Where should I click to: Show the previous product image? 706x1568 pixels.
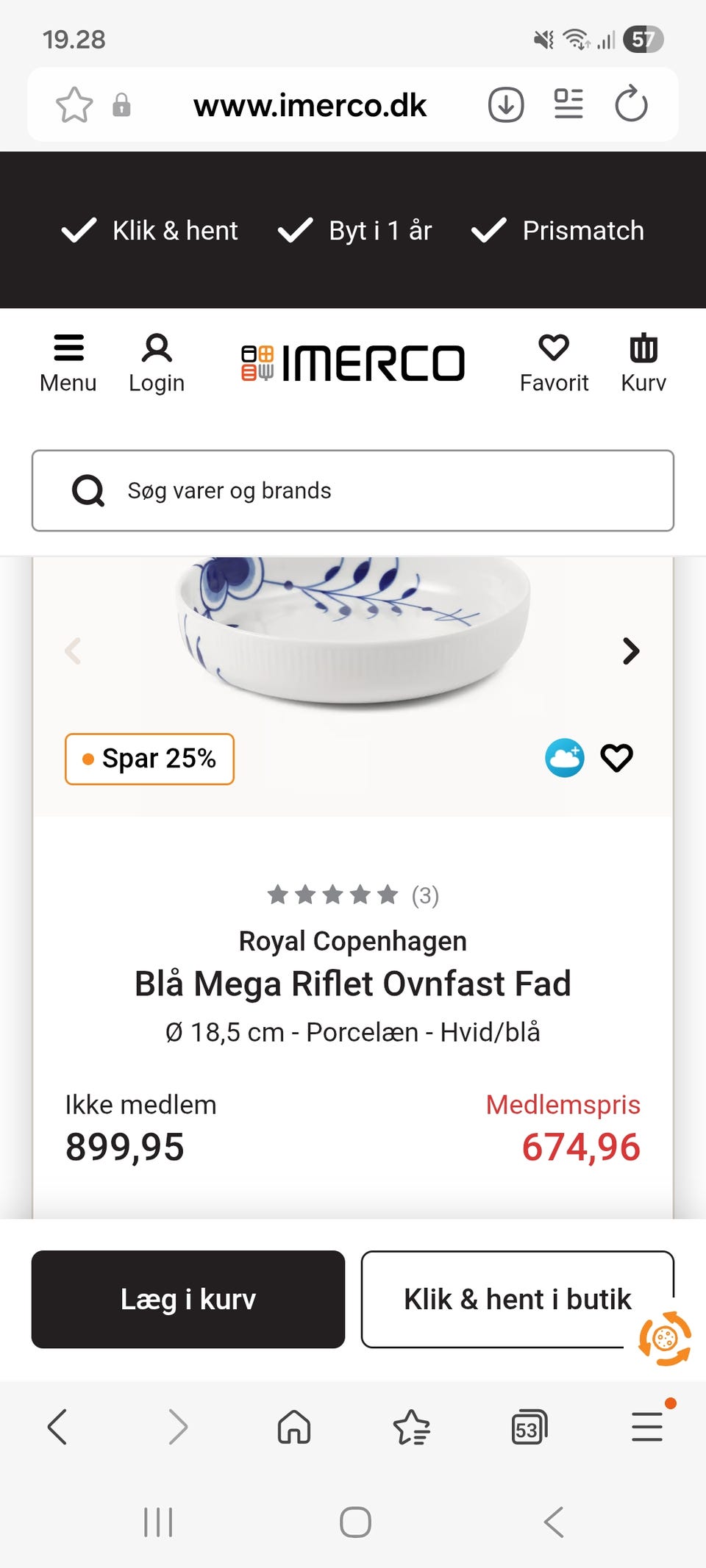coord(74,651)
